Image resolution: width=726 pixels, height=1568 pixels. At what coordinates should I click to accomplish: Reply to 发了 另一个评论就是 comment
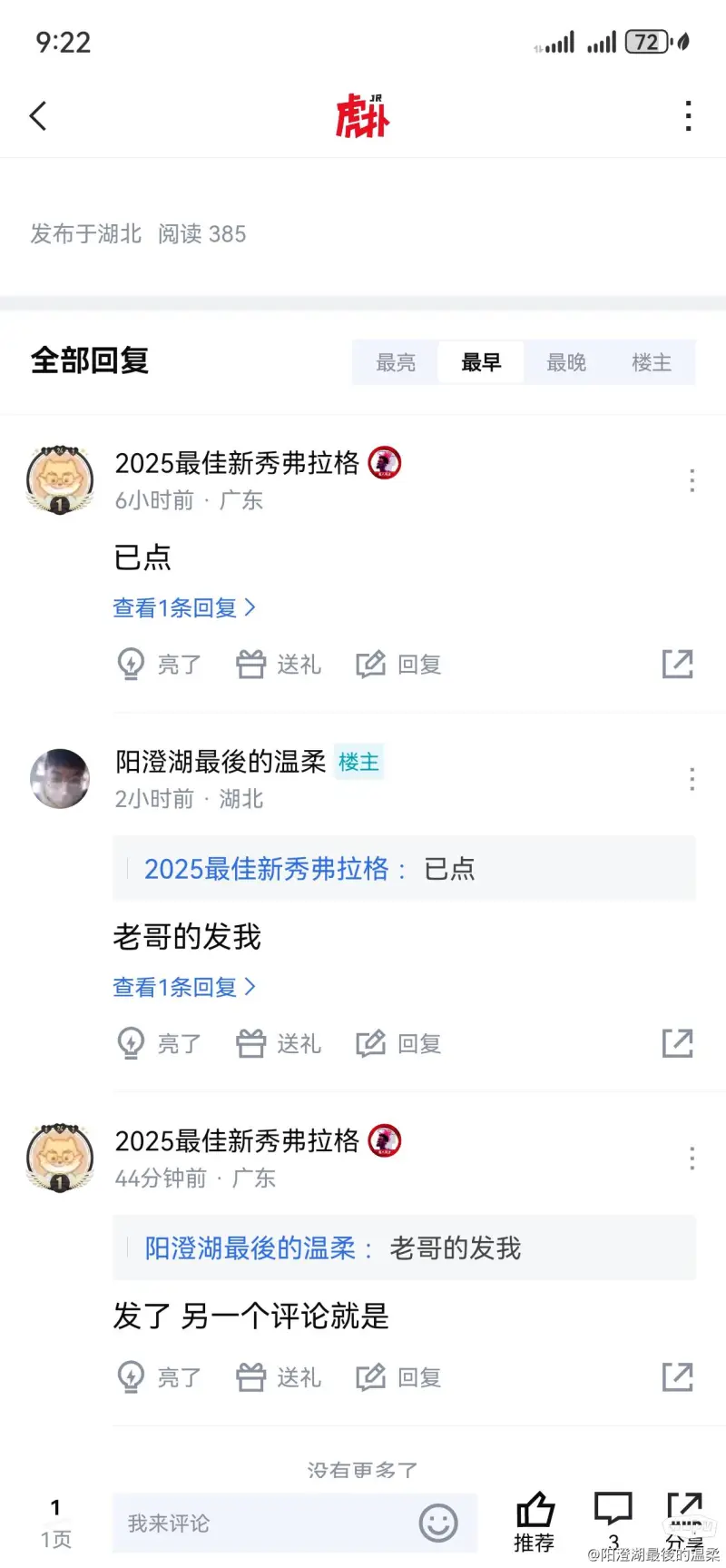(398, 1377)
